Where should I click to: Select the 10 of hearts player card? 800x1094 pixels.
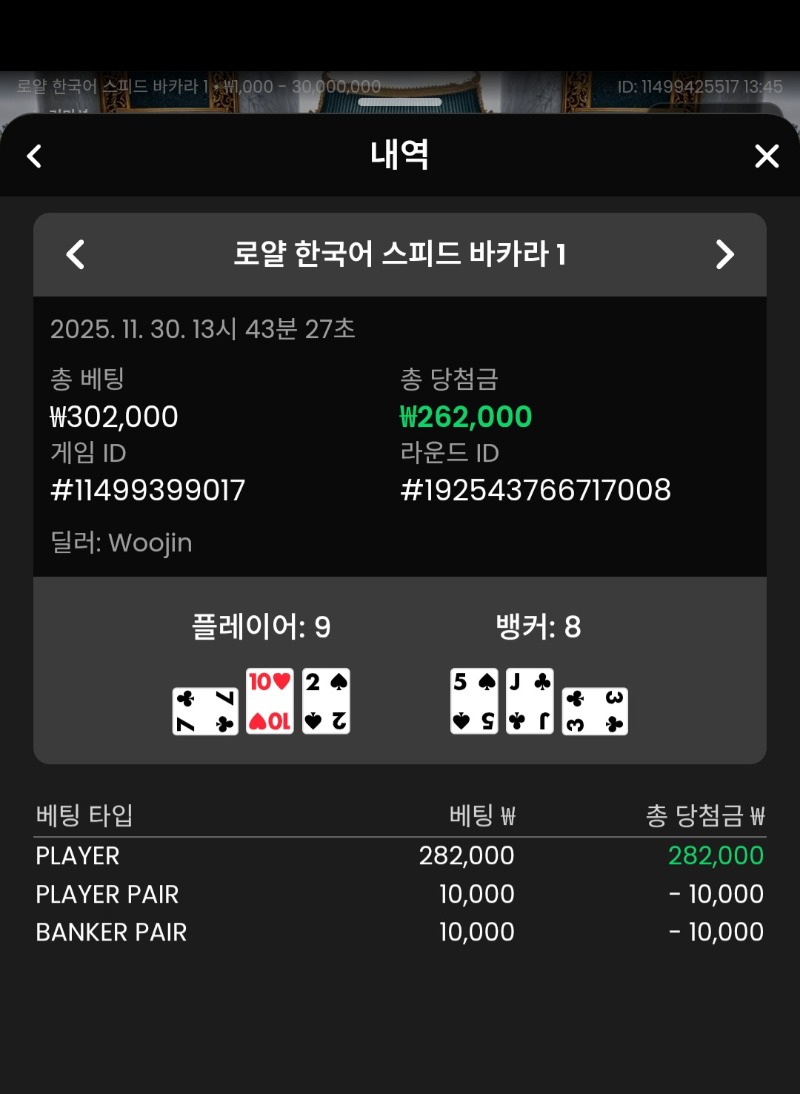[x=269, y=699]
